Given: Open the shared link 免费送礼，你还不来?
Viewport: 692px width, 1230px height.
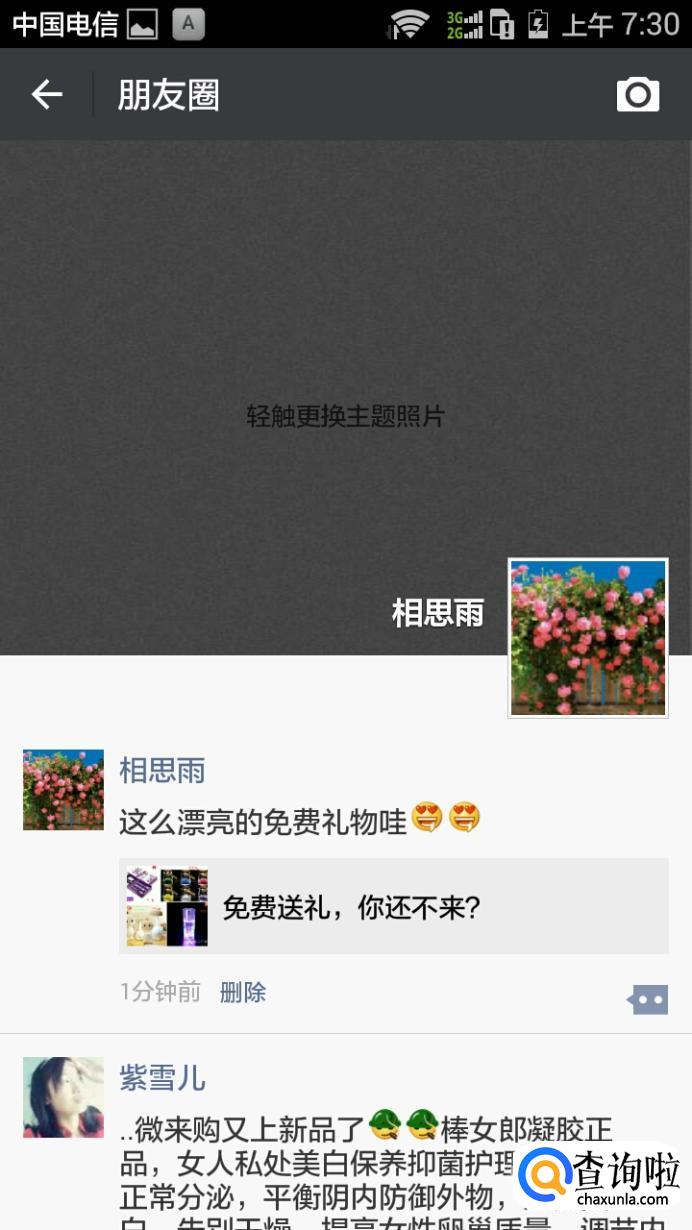Looking at the screenshot, I should pyautogui.click(x=394, y=906).
